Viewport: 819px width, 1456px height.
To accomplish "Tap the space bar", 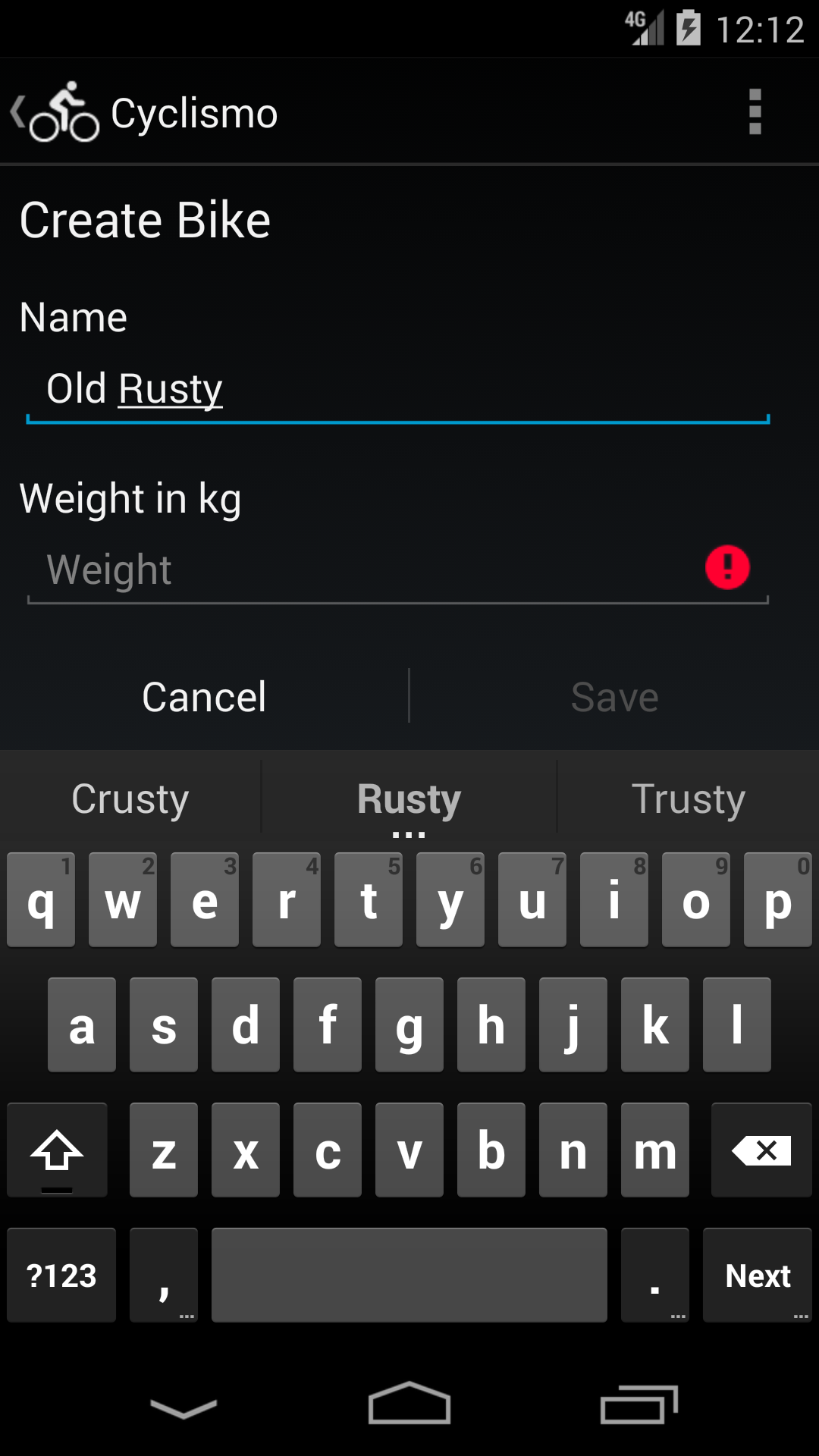I will [x=409, y=1276].
